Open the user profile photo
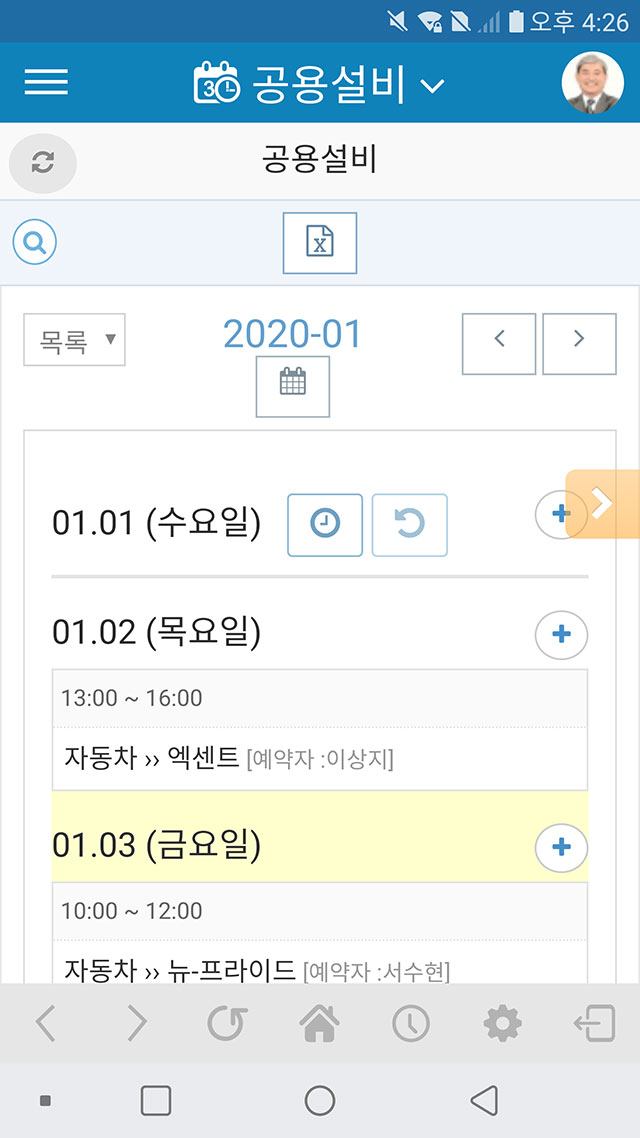 pyautogui.click(x=592, y=83)
